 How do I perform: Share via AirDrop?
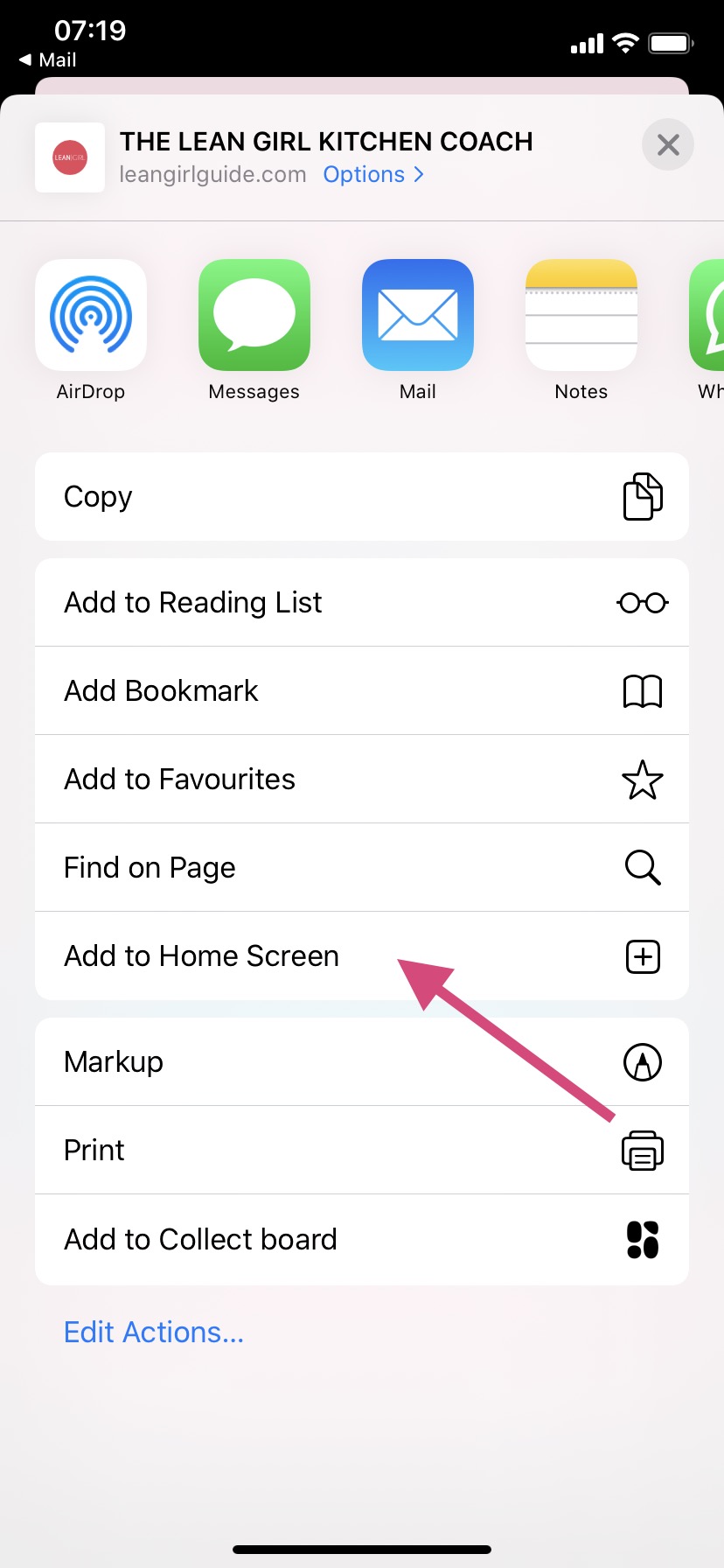pyautogui.click(x=91, y=315)
